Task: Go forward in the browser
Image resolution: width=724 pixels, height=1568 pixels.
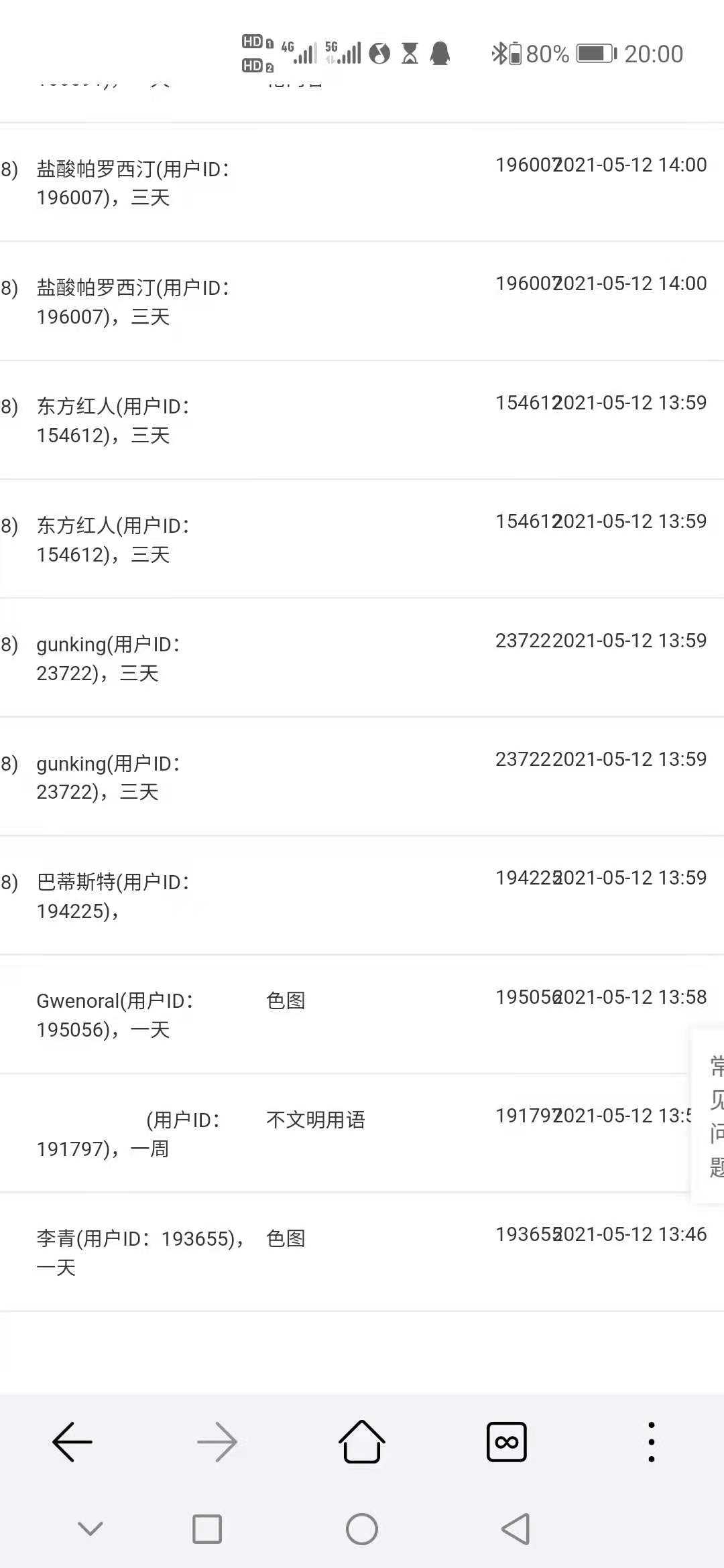Action: [217, 1442]
